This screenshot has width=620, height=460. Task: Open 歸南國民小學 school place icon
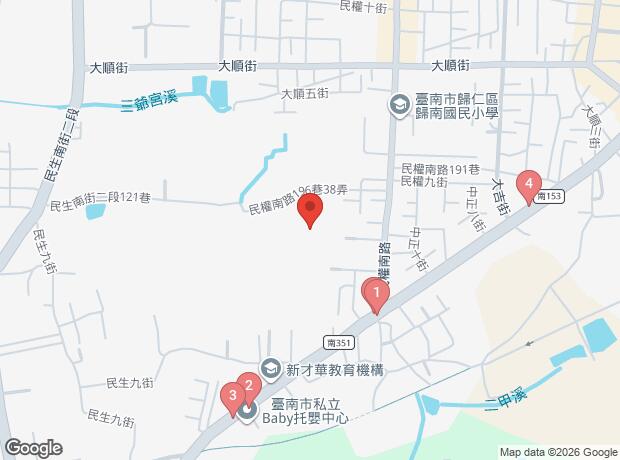398,104
